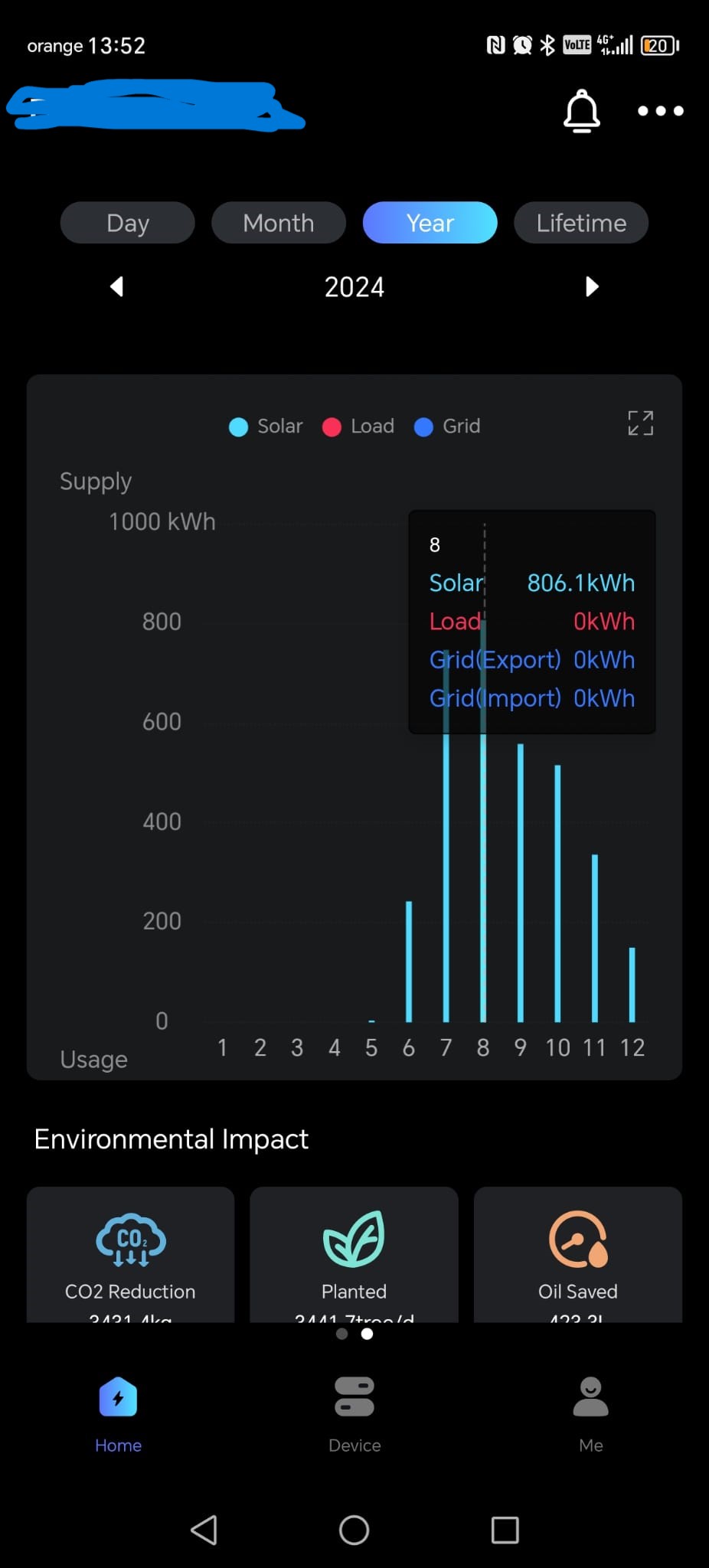
Task: Open the Home tab
Action: tap(119, 1413)
